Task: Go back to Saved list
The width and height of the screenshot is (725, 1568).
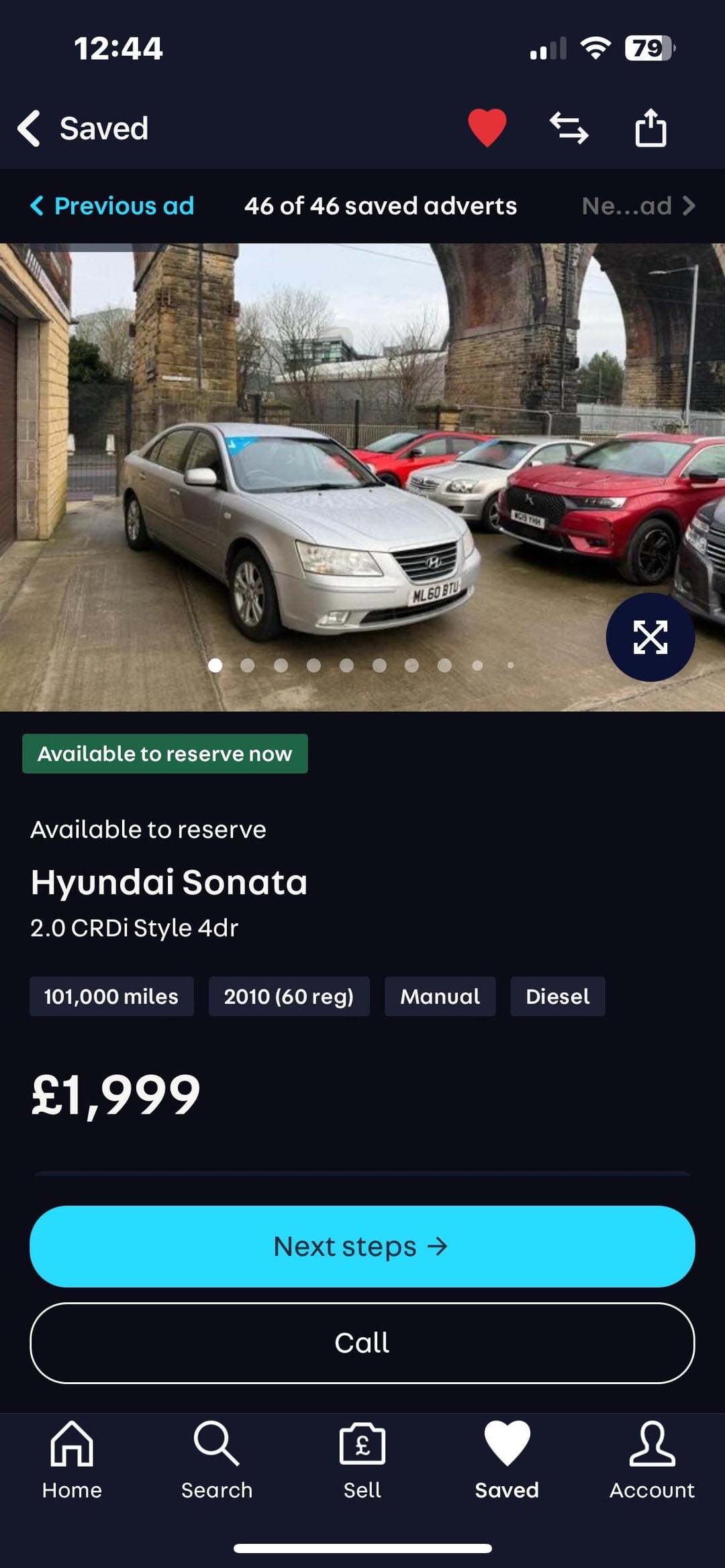Action: coord(82,128)
